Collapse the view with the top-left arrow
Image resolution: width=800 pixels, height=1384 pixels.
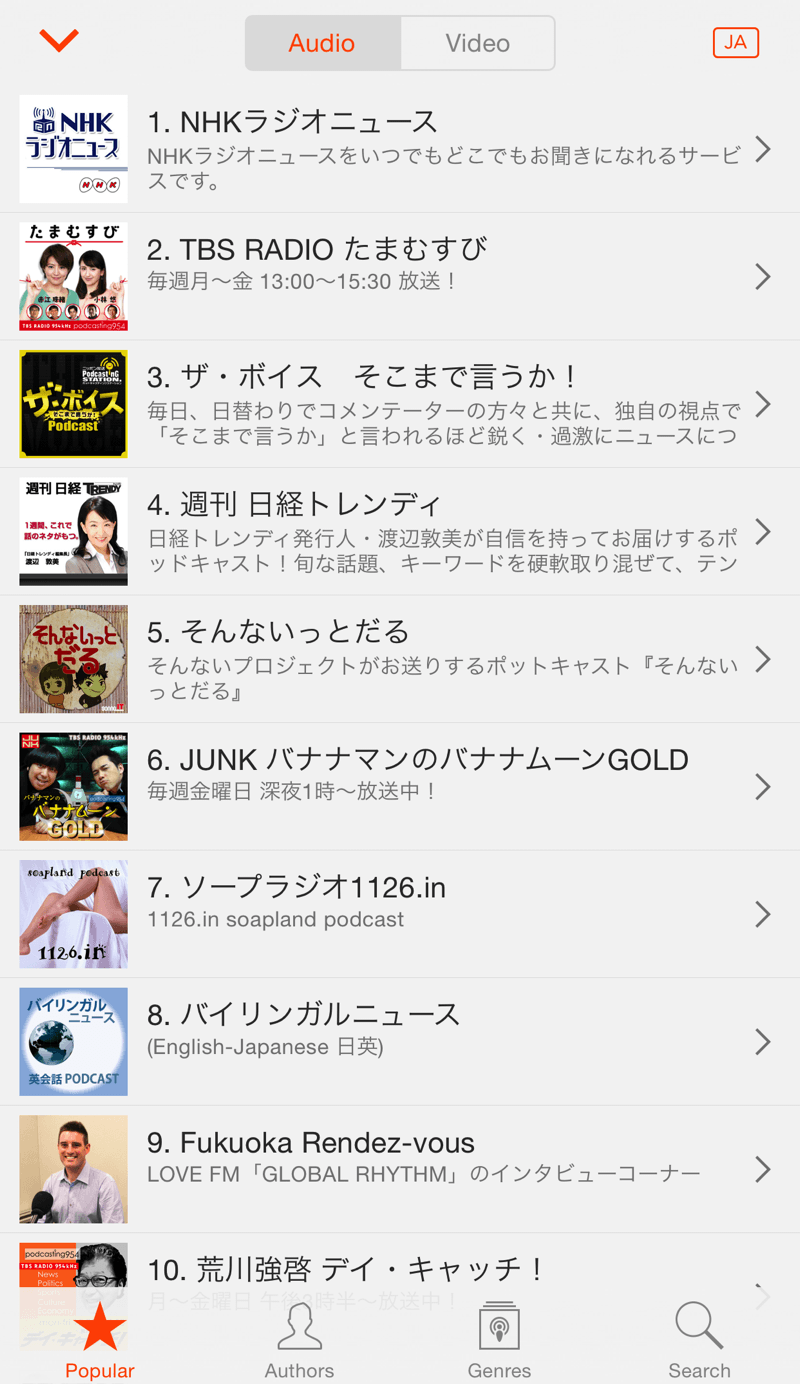(58, 41)
